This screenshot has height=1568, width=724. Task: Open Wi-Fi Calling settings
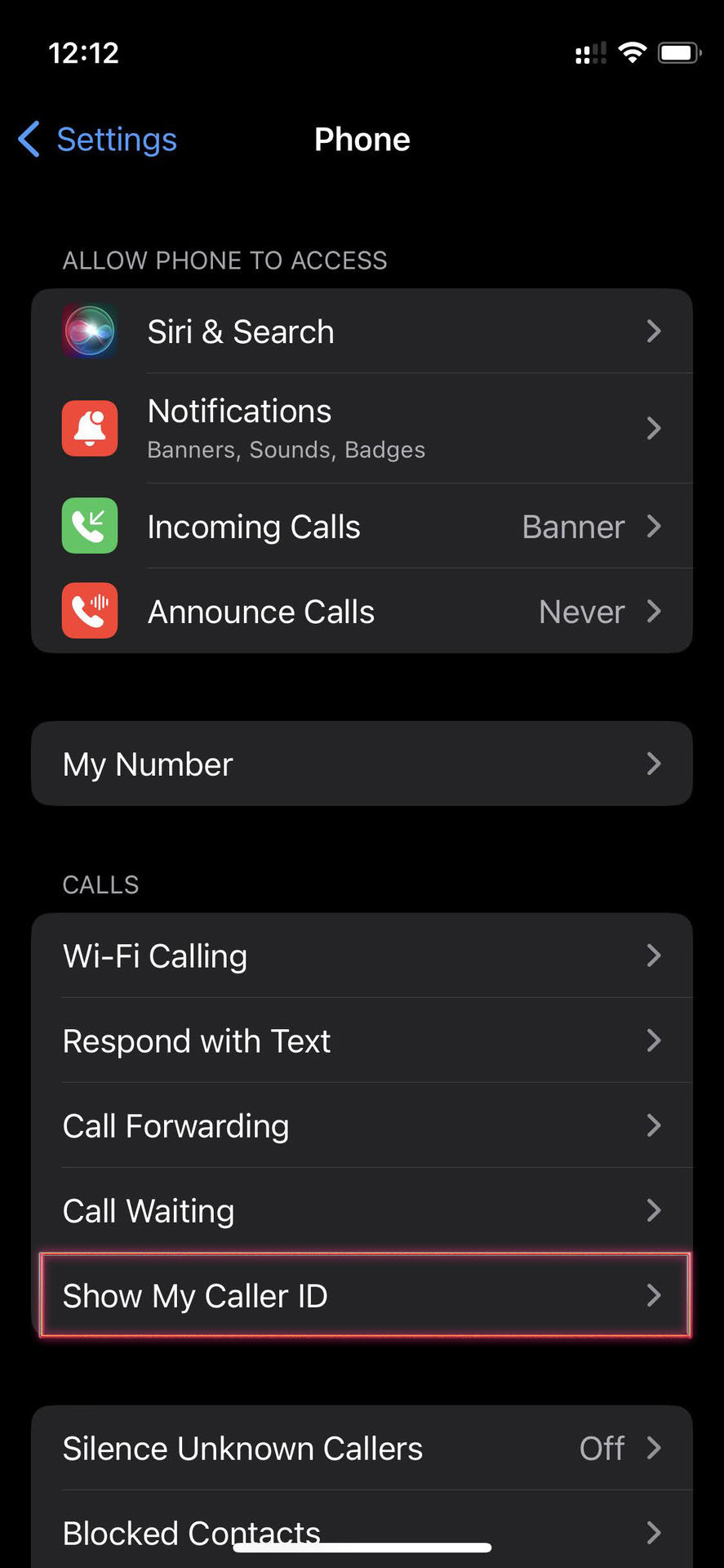pyautogui.click(x=362, y=955)
